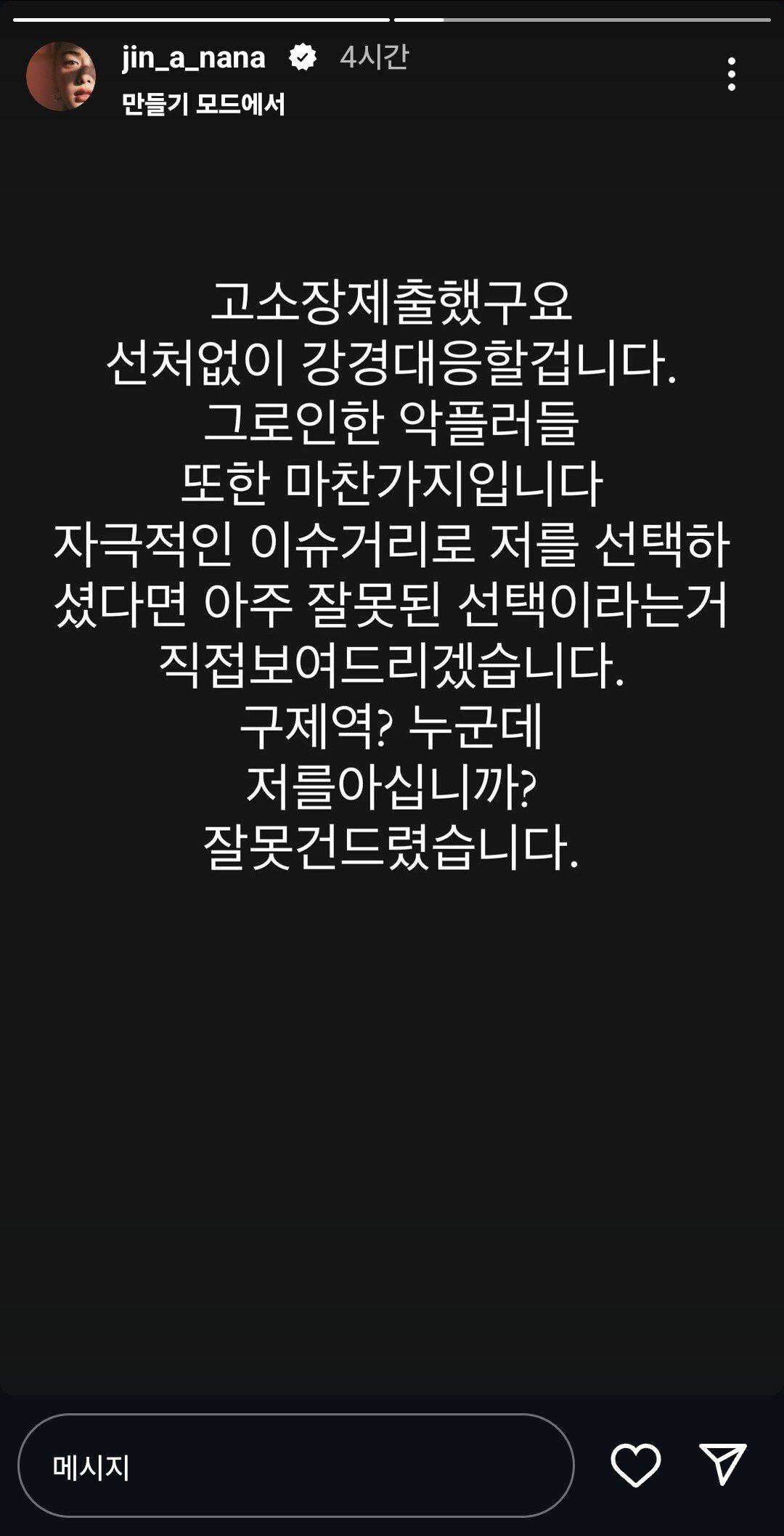Tap the 메시지 reply field
Image resolution: width=784 pixels, height=1536 pixels.
coord(295,1466)
